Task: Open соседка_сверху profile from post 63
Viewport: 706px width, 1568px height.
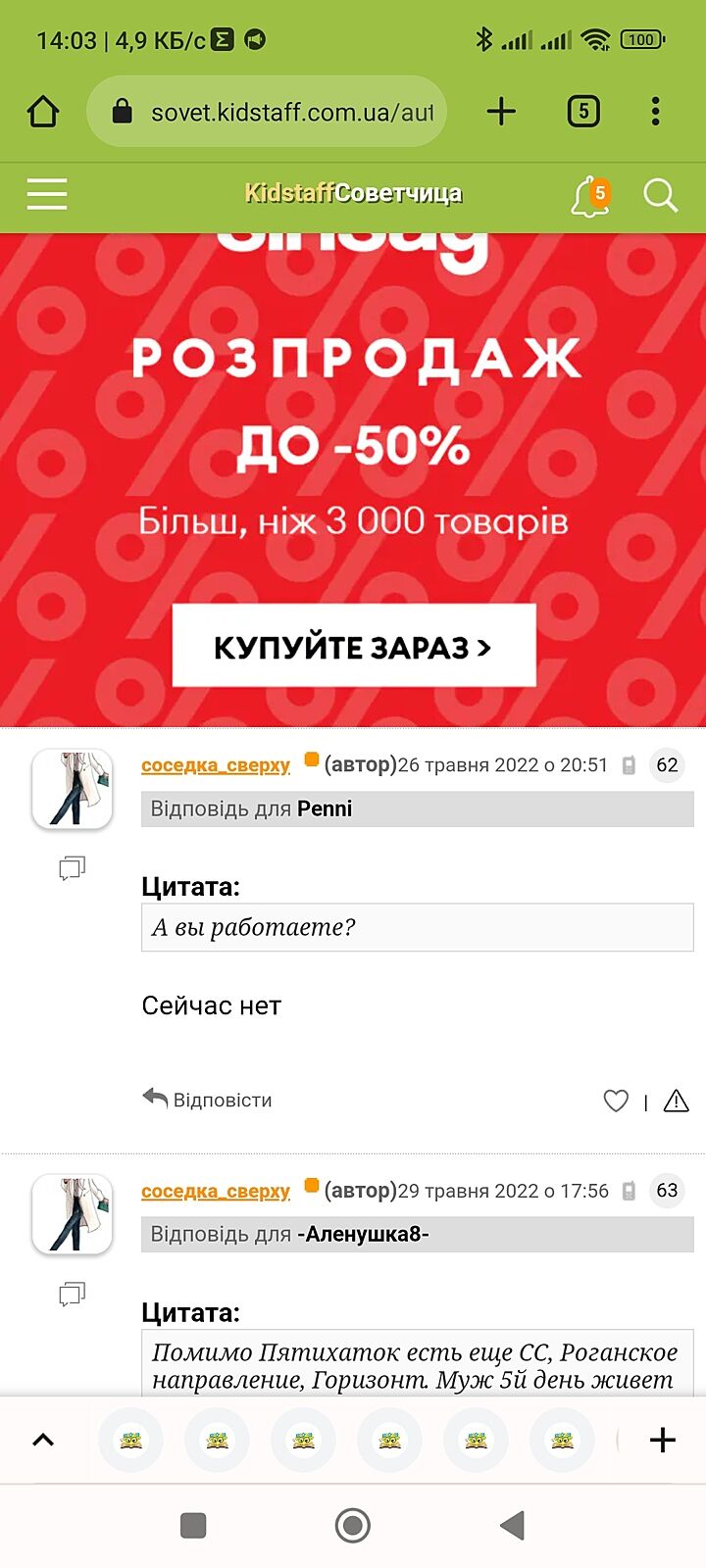Action: click(x=216, y=1192)
